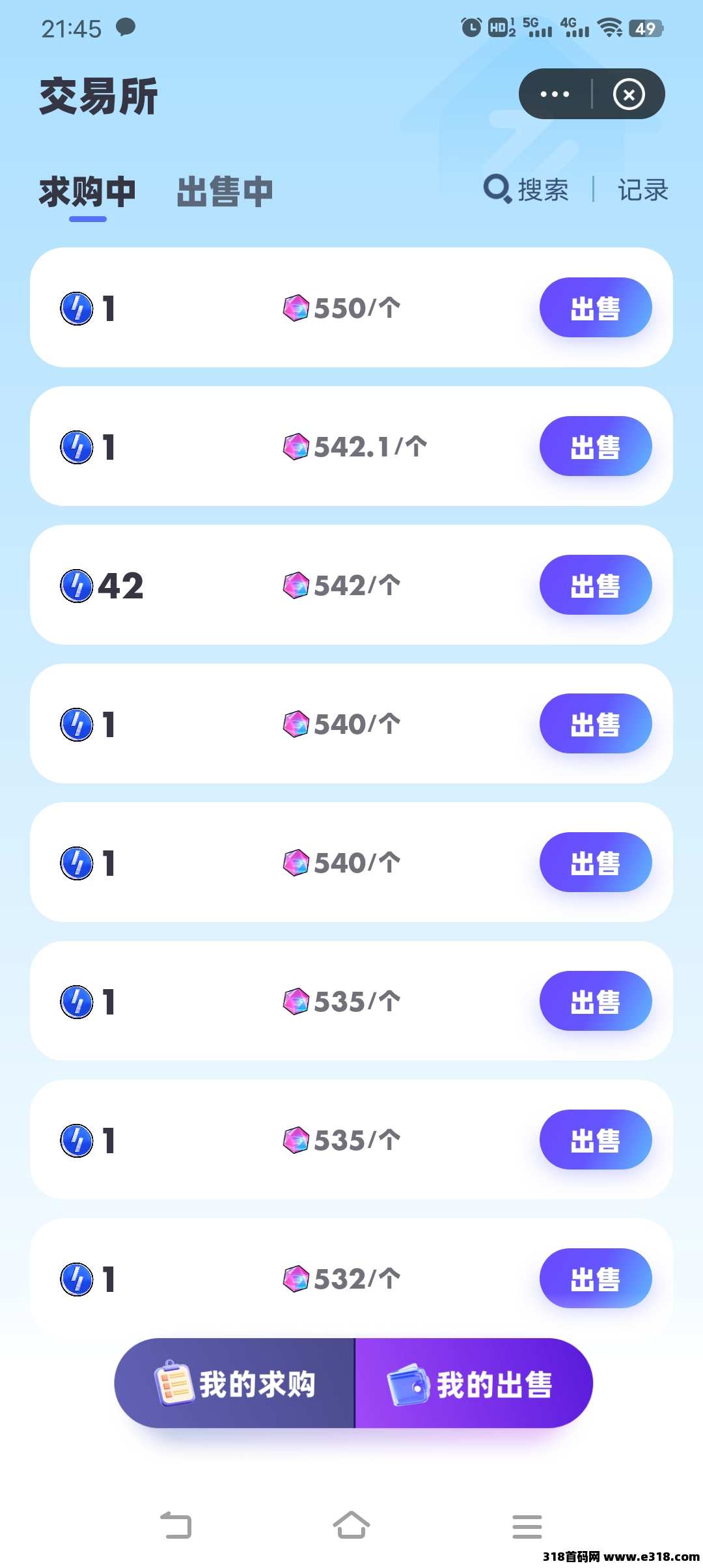
Task: Select the 求购中 tab
Action: coord(87,191)
